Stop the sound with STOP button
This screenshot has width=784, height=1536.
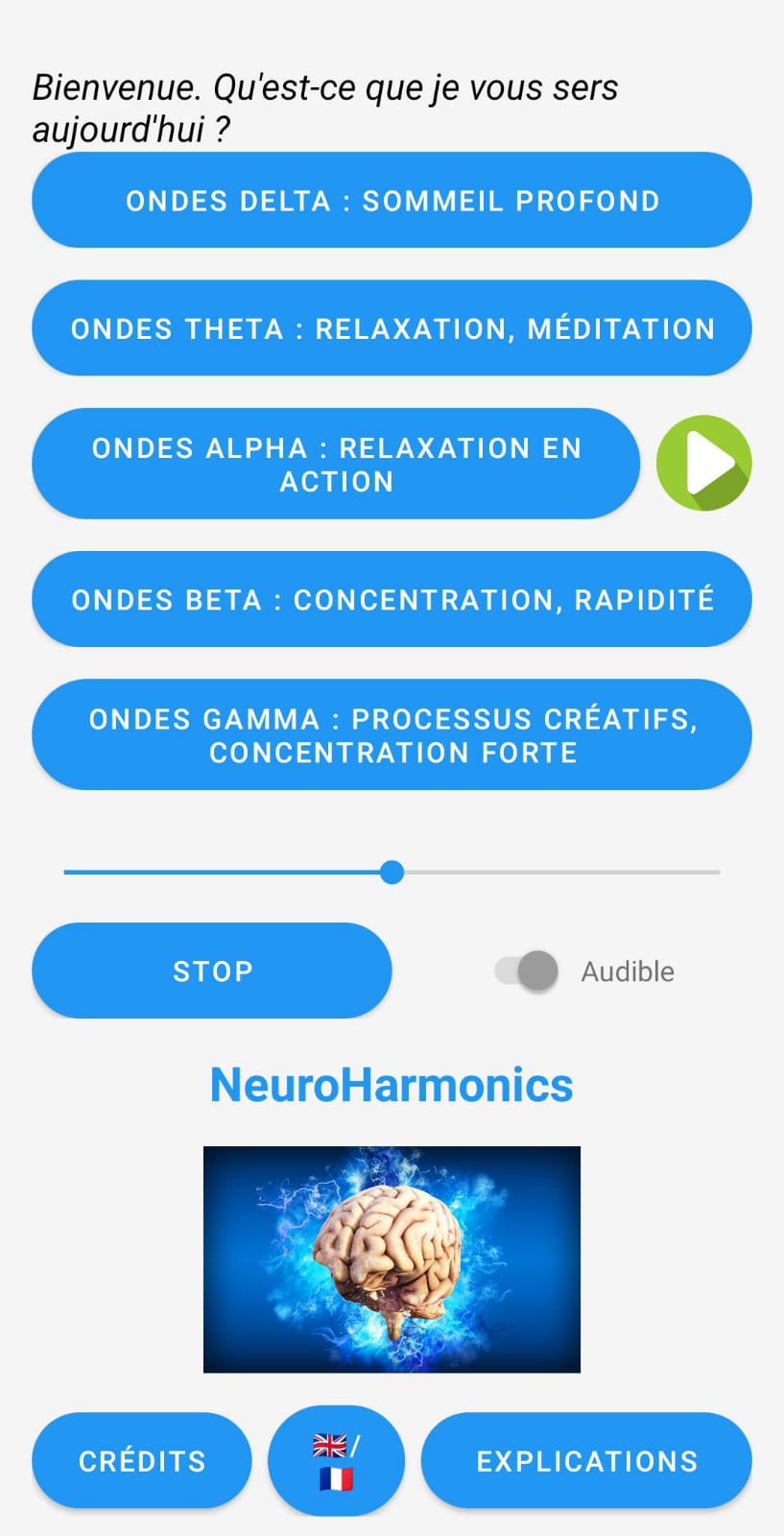(x=212, y=972)
